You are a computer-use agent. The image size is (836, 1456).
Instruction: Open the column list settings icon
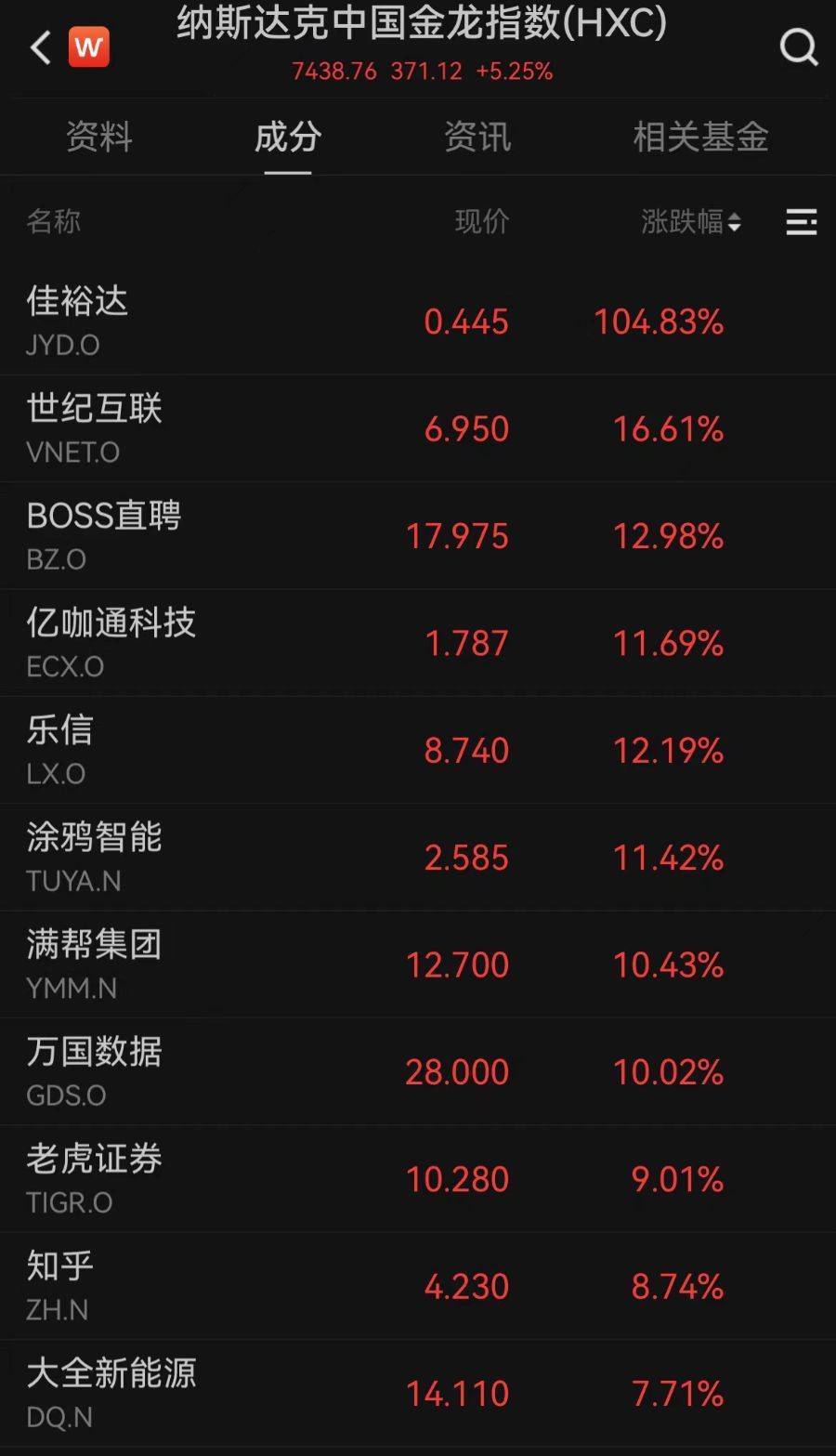(801, 222)
